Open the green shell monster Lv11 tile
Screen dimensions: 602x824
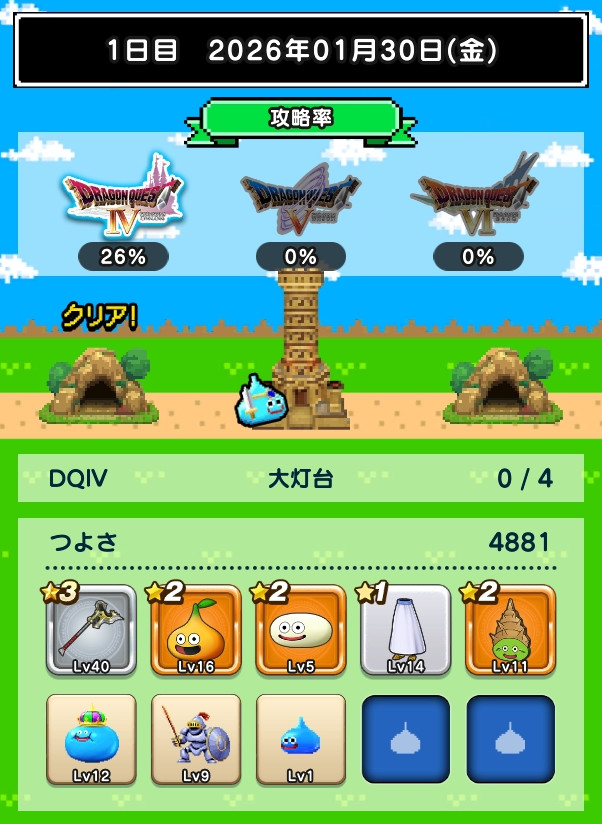pyautogui.click(x=510, y=630)
